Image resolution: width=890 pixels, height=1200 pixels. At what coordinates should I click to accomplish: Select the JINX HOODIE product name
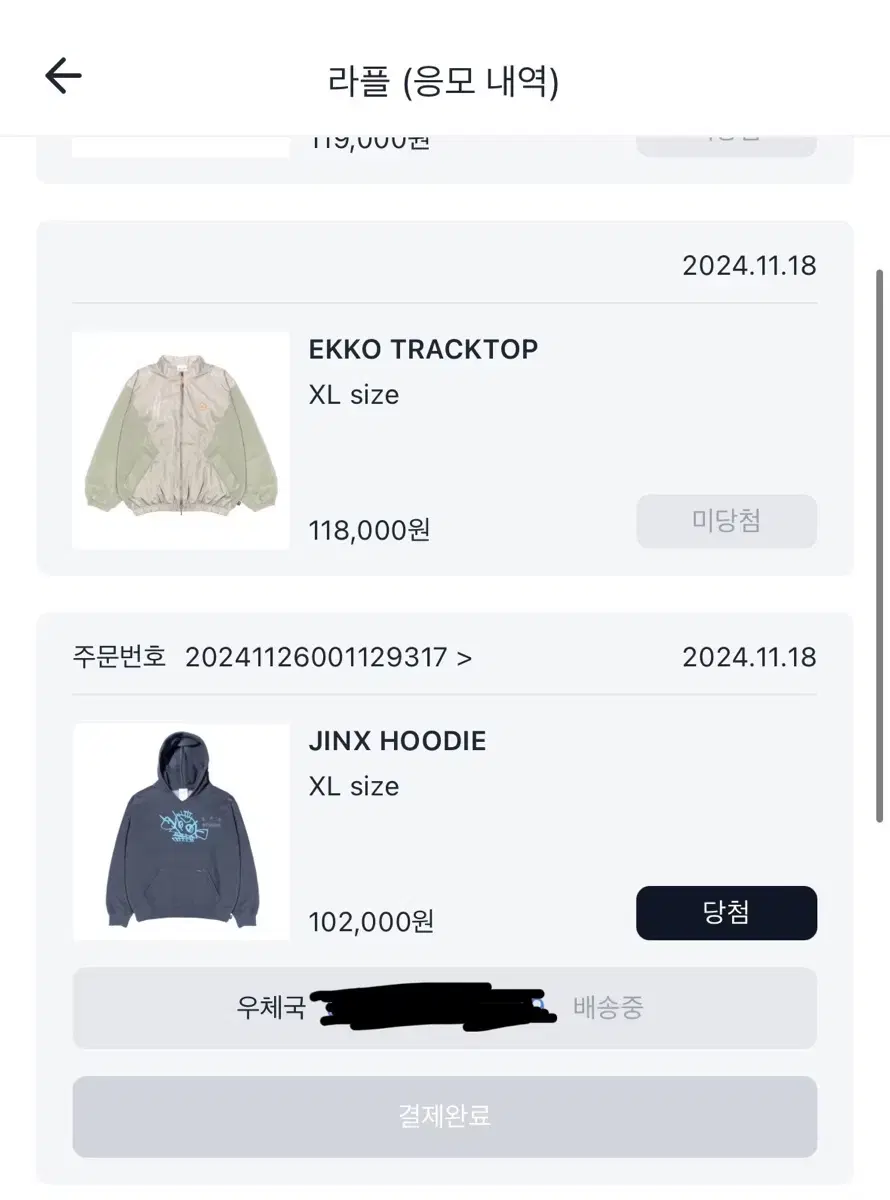(396, 741)
